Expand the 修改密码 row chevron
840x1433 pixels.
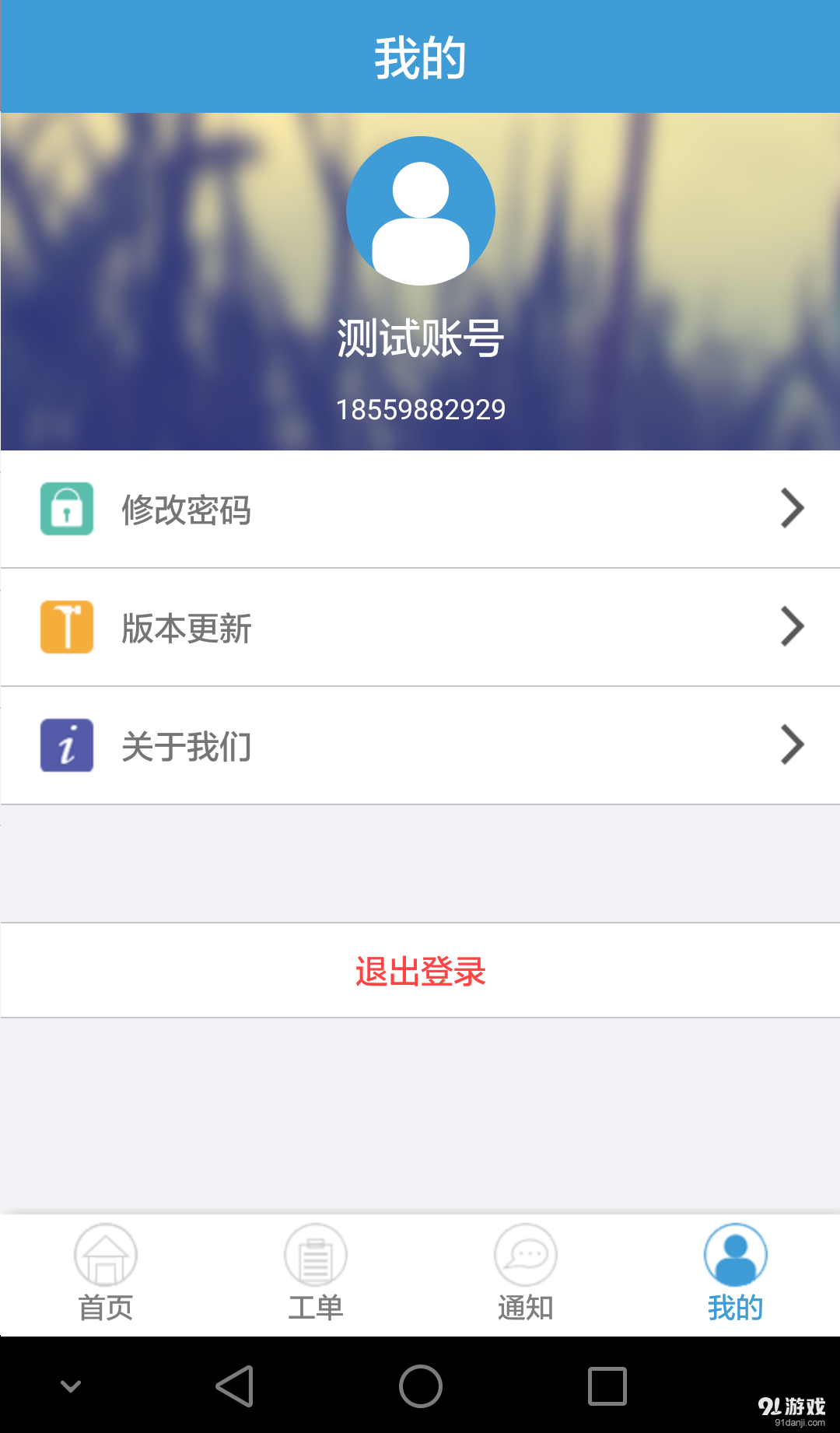coord(792,508)
